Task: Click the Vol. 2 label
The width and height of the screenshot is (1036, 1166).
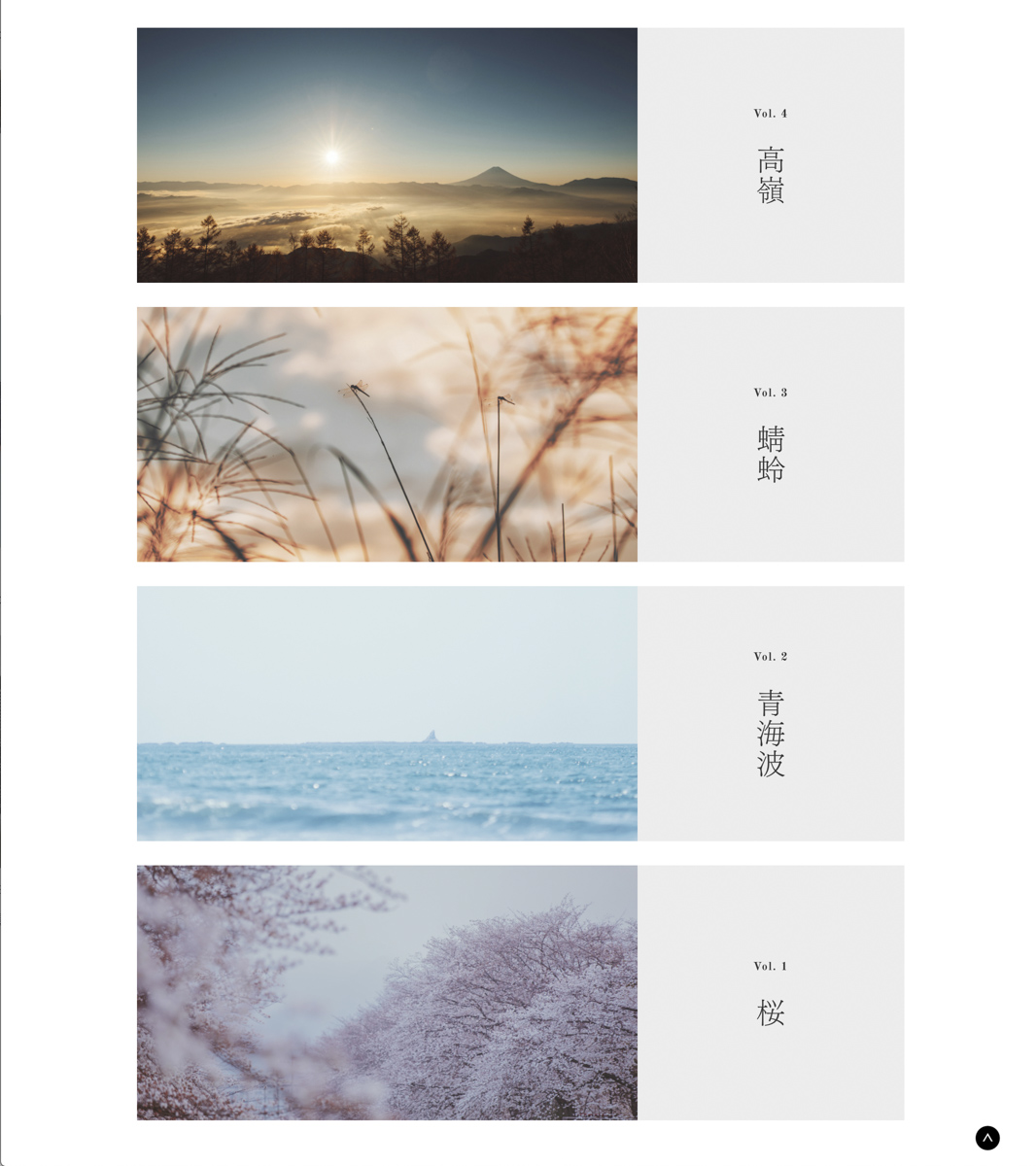Action: pyautogui.click(x=770, y=656)
